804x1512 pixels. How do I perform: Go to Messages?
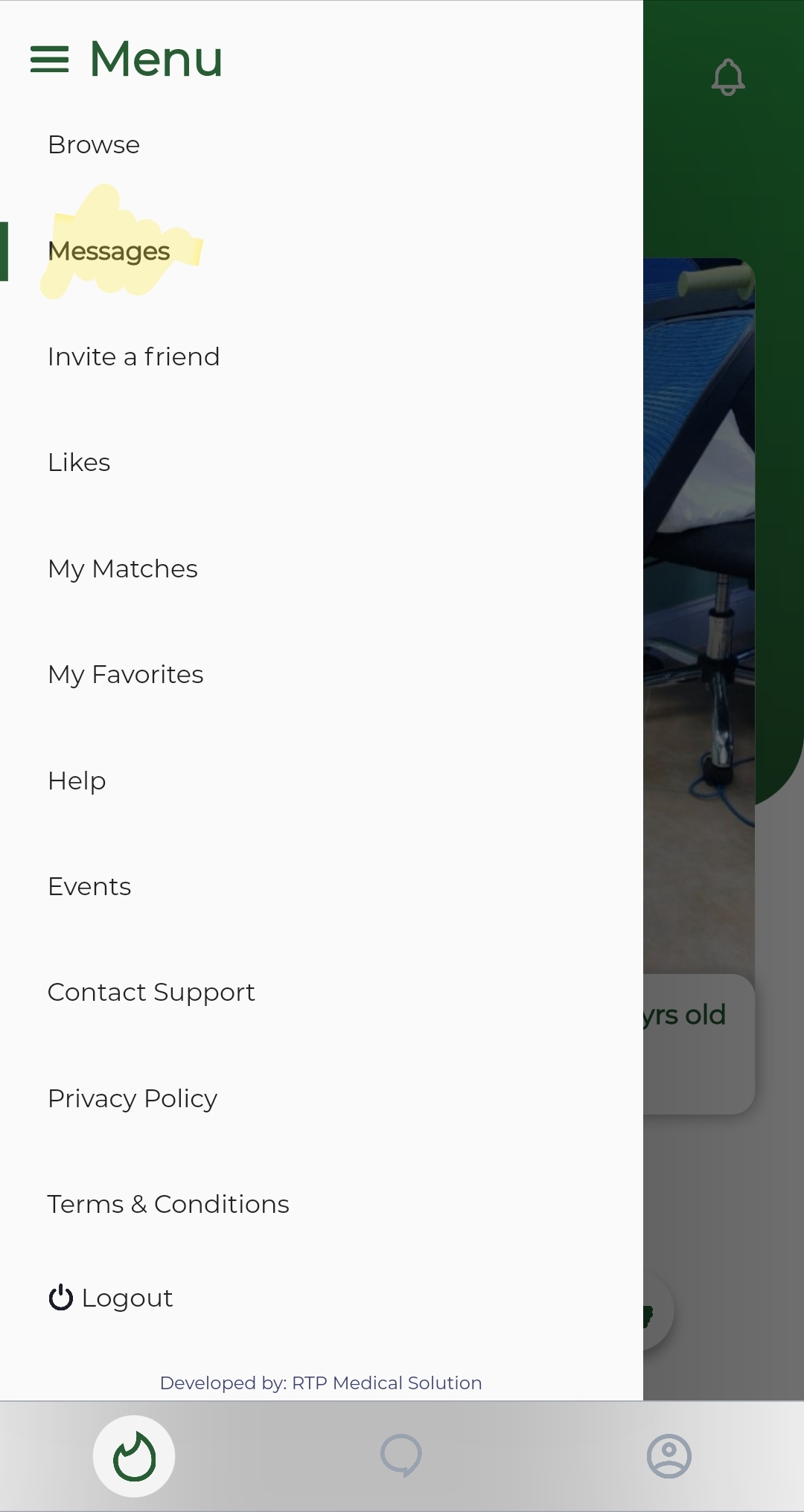(x=109, y=252)
